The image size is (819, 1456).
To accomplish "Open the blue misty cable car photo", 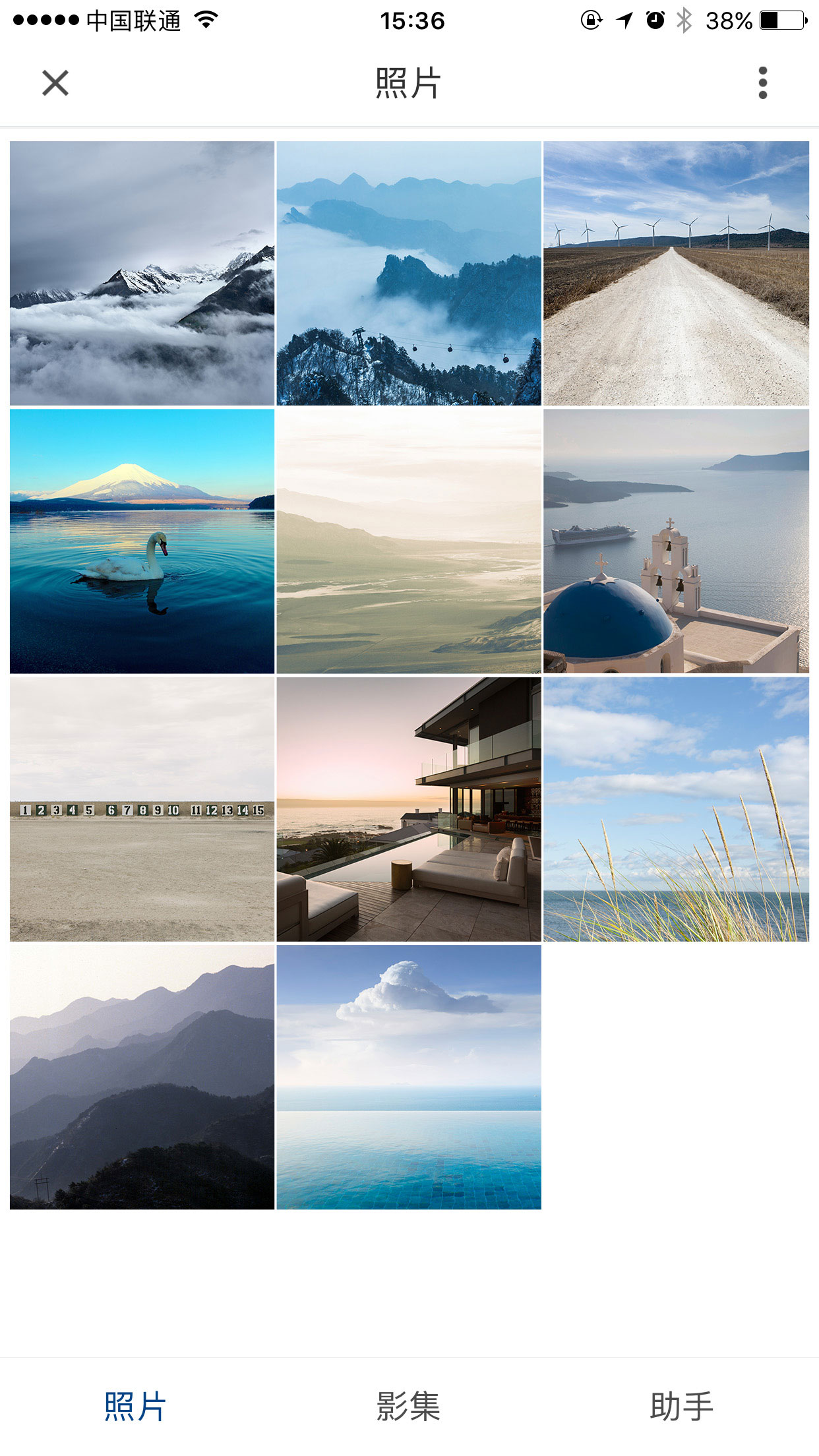I will point(409,273).
